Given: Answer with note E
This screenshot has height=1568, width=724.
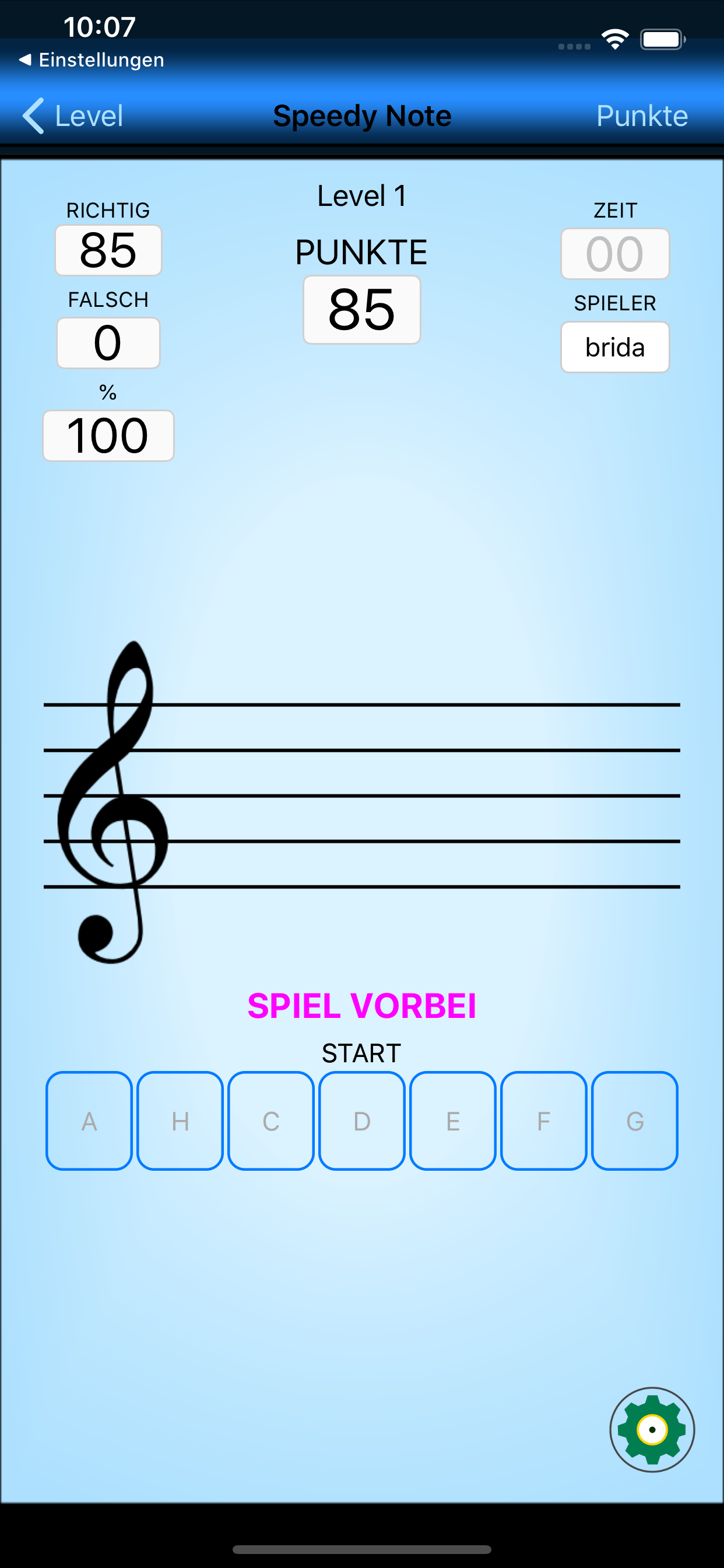Looking at the screenshot, I should tap(453, 1121).
